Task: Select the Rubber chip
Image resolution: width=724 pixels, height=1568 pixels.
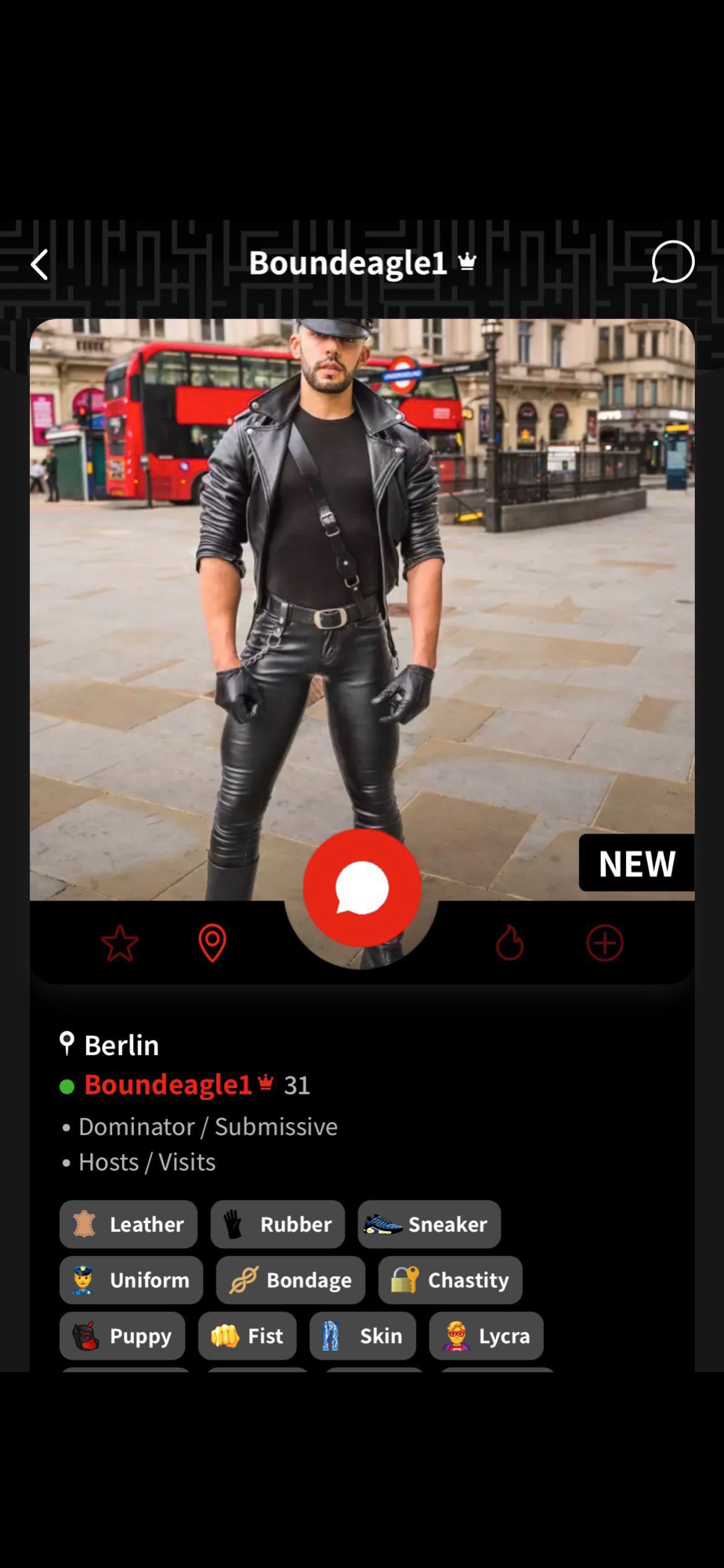Action: point(277,1224)
